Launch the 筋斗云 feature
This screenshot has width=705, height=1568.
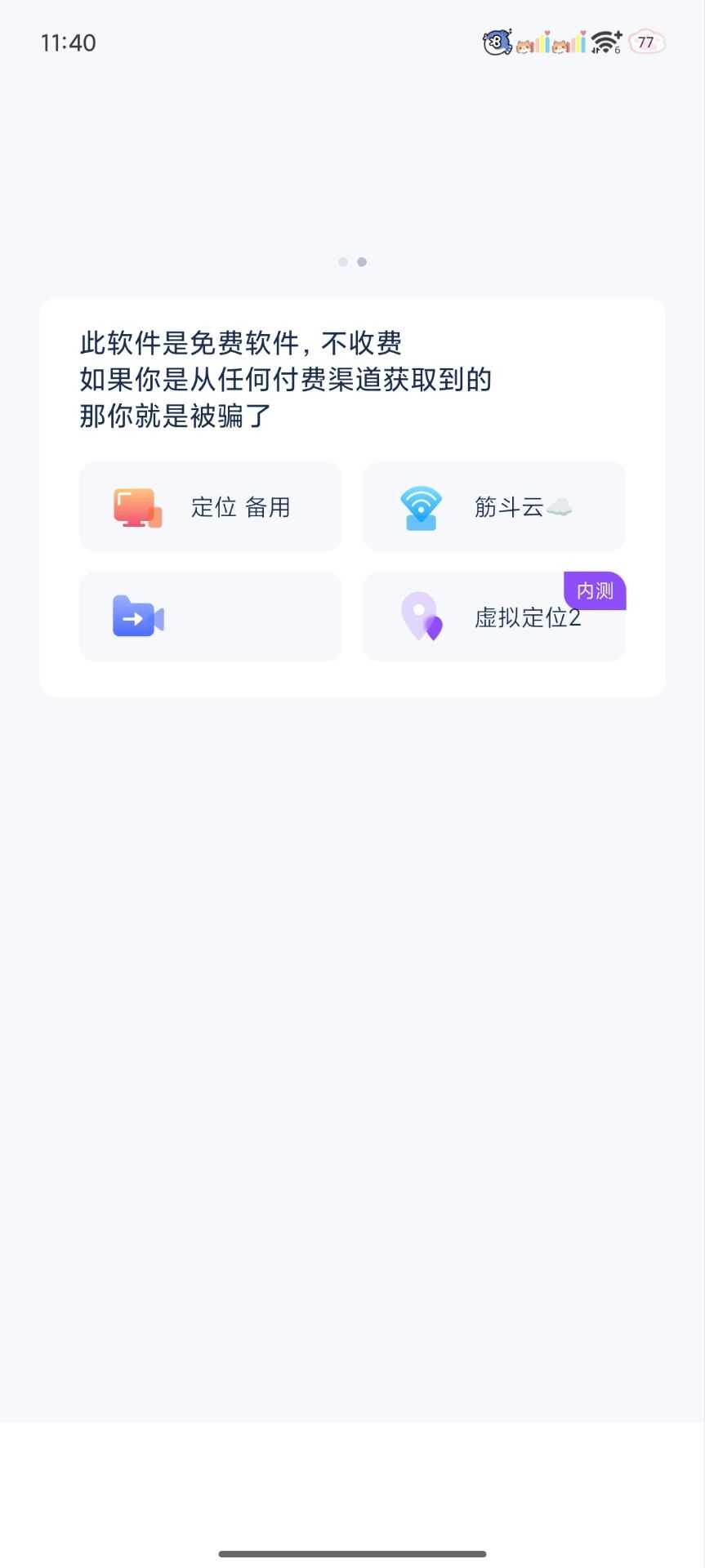[493, 507]
